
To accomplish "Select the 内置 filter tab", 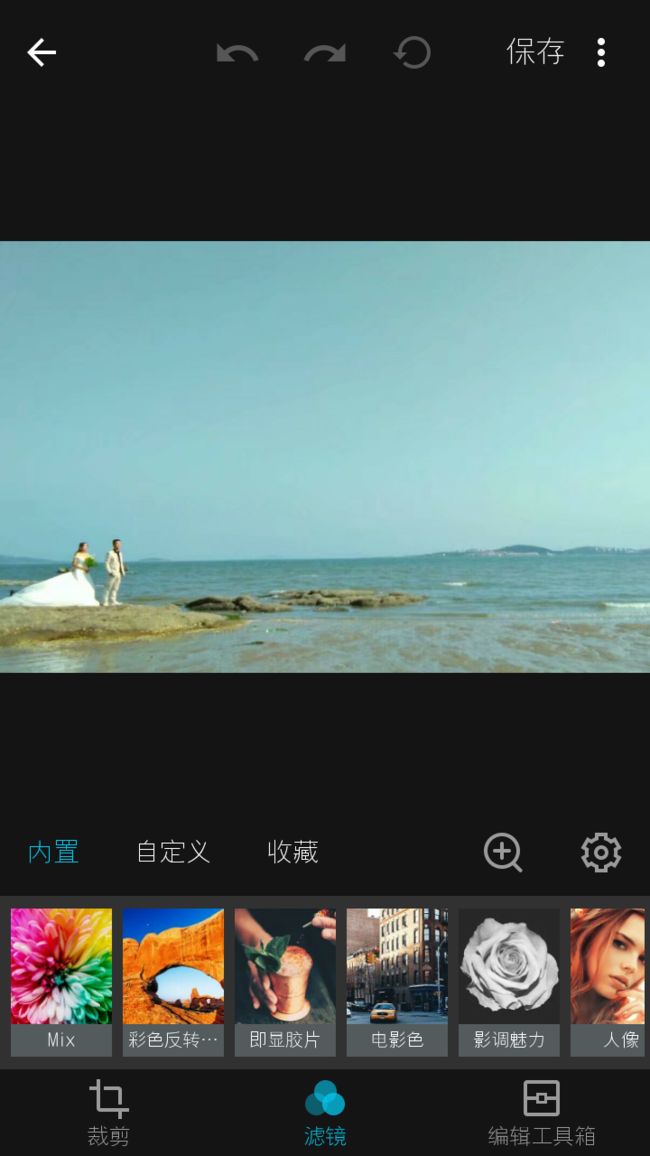I will (x=53, y=852).
